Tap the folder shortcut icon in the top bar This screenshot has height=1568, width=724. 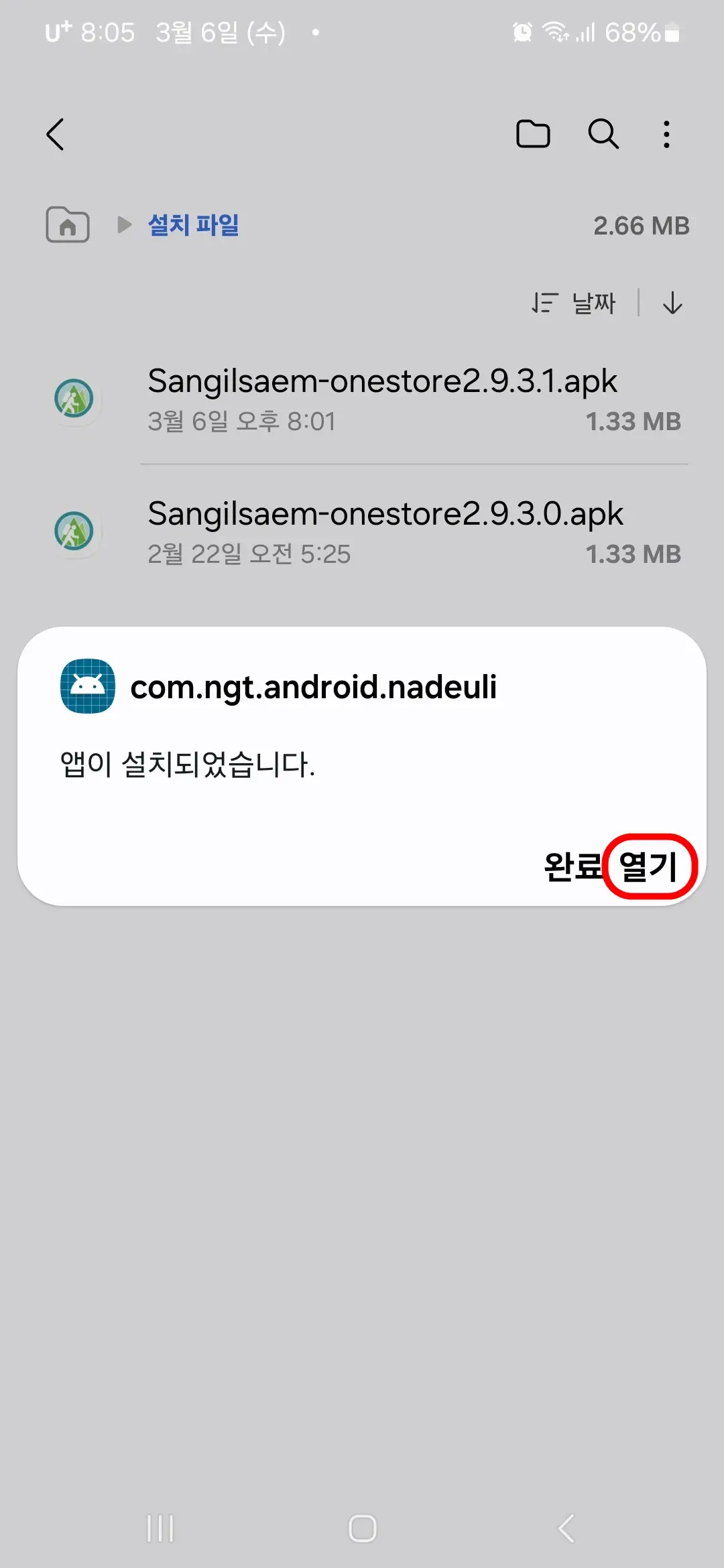[x=533, y=134]
